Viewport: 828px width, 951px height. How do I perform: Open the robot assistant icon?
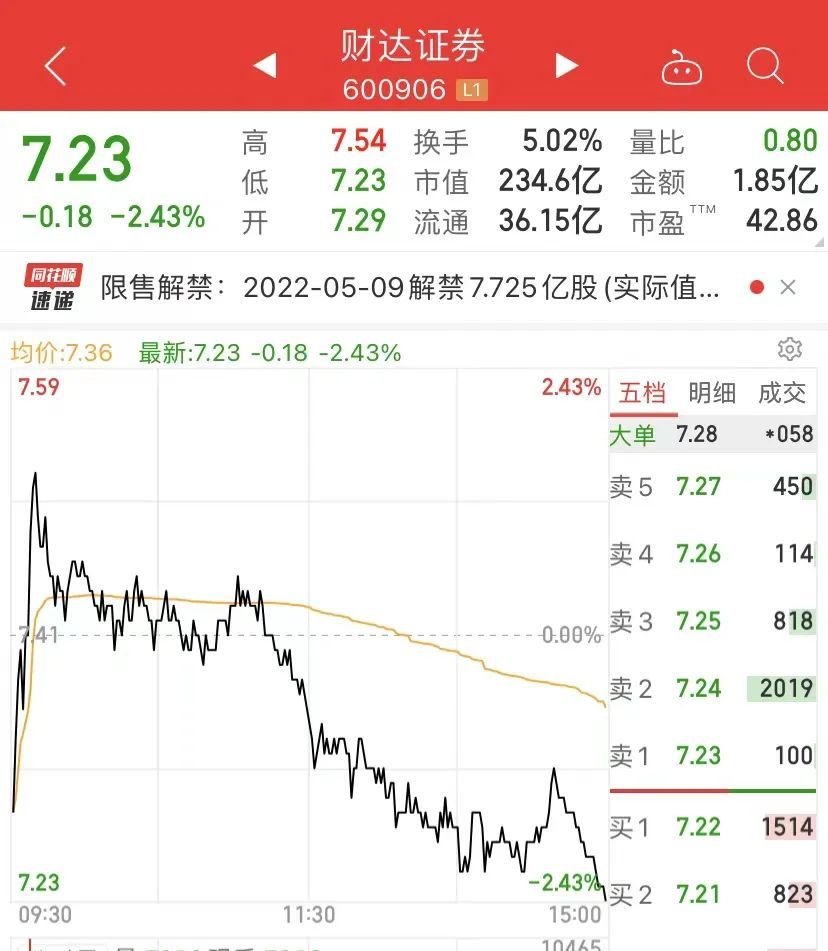(x=682, y=68)
